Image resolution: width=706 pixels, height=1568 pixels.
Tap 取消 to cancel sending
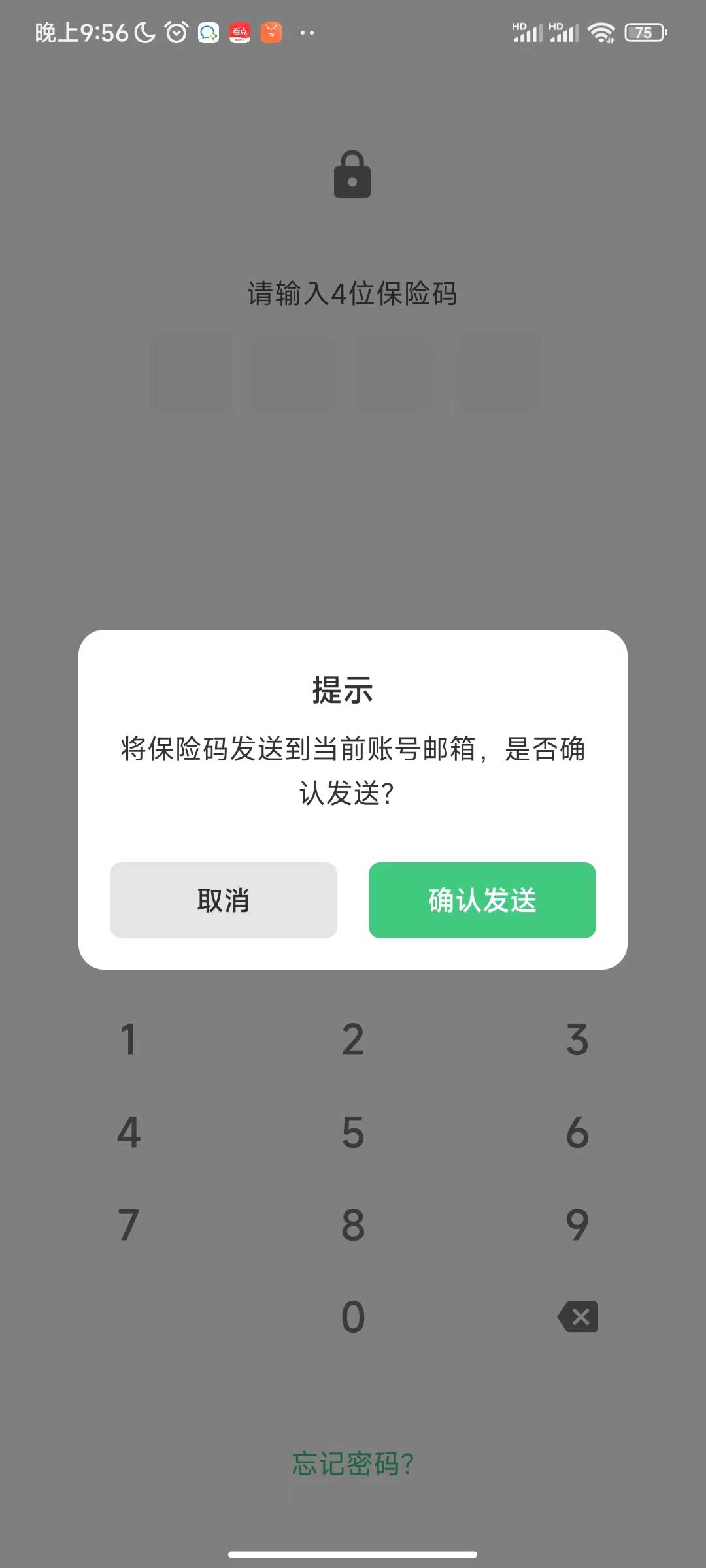pyautogui.click(x=223, y=900)
